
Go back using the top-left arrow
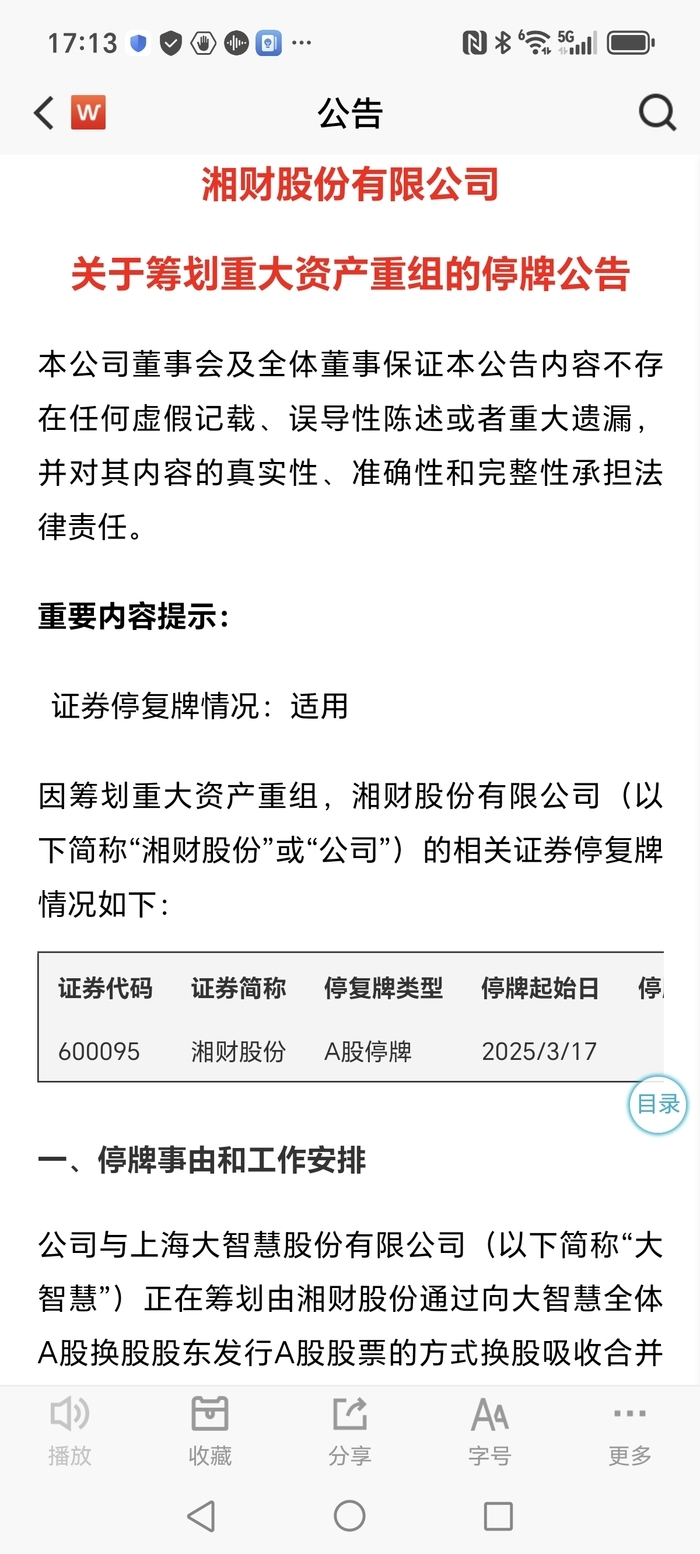[x=44, y=113]
